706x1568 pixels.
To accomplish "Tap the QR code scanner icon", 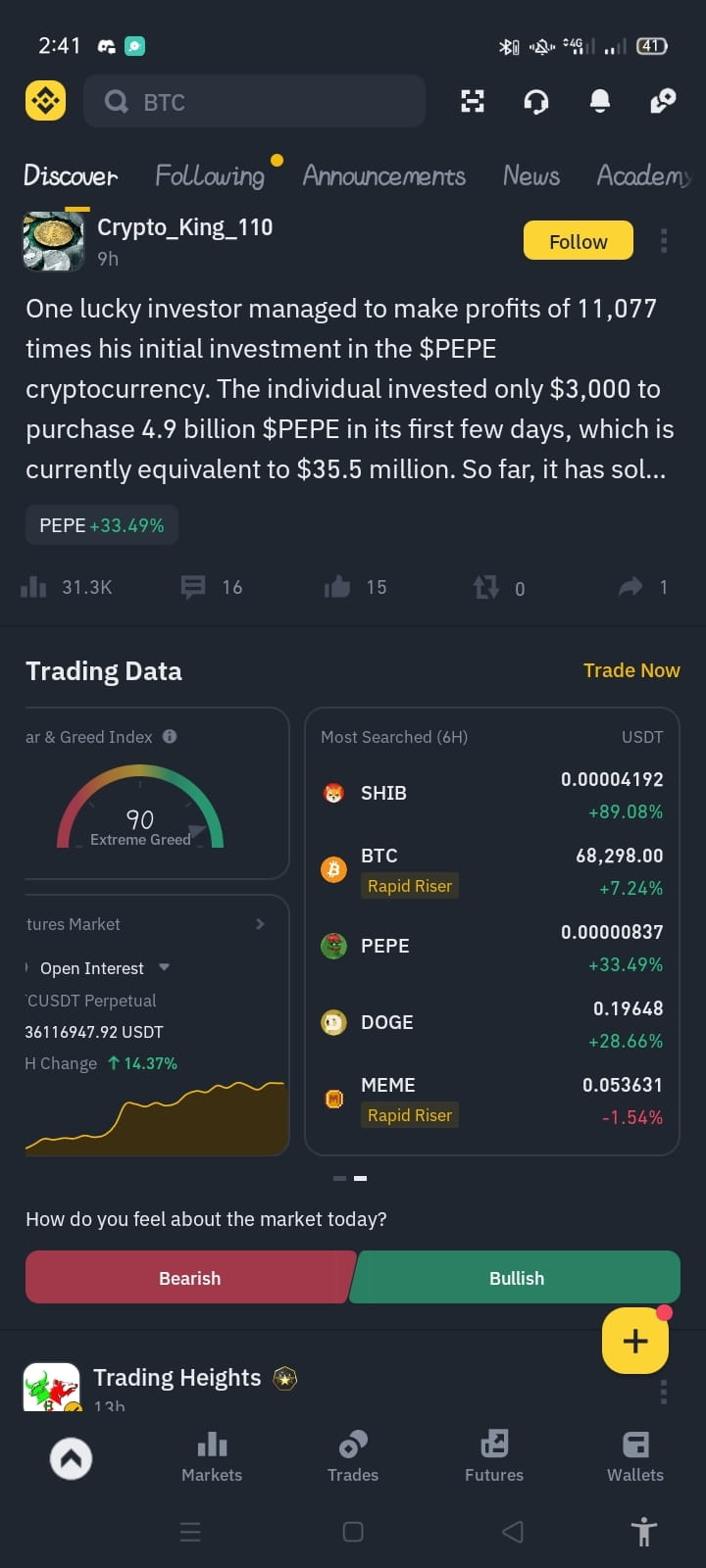I will 473,101.
